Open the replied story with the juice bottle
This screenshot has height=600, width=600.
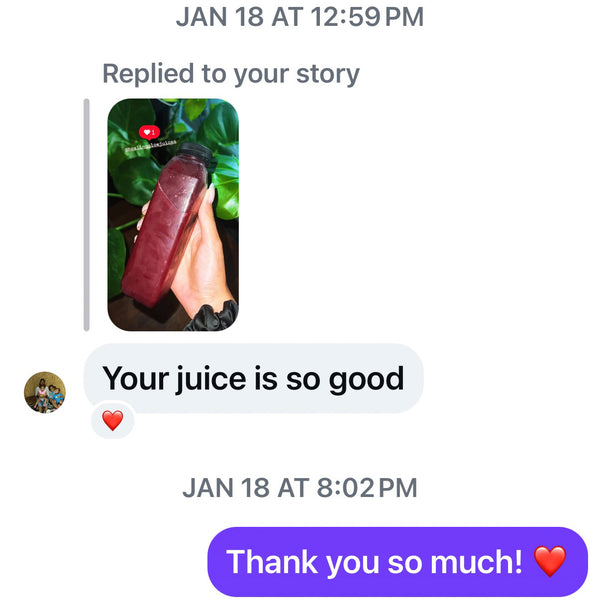click(x=173, y=214)
